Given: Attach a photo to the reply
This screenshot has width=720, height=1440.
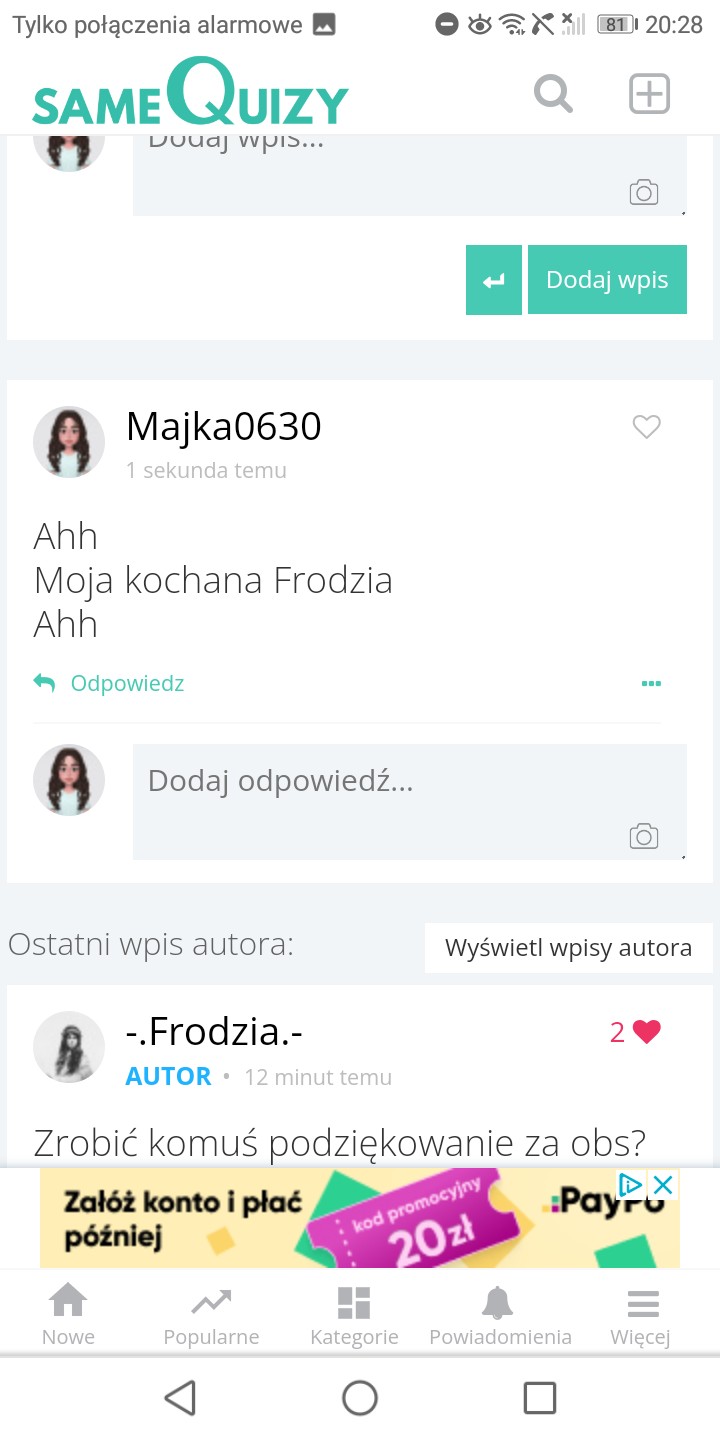Looking at the screenshot, I should 644,836.
